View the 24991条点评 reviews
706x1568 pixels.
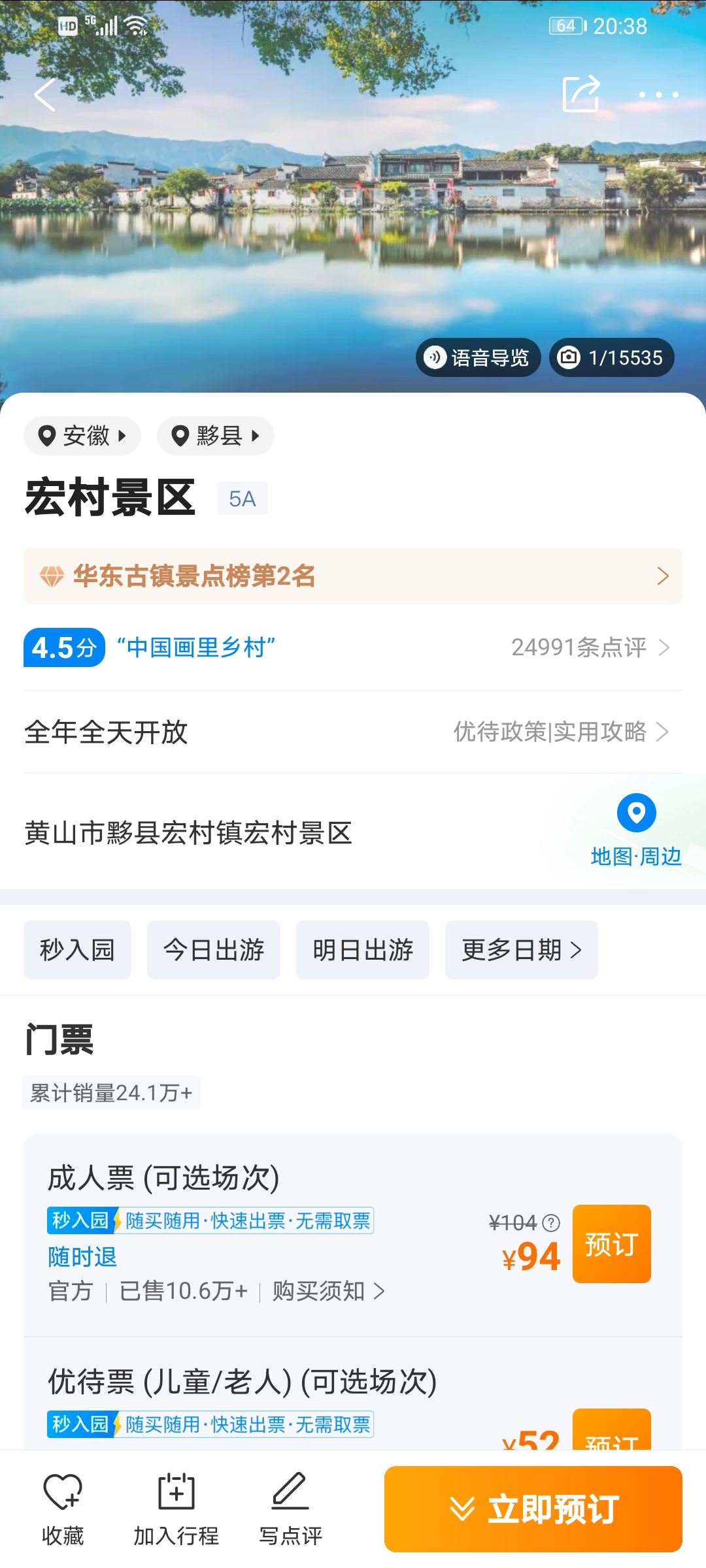590,647
